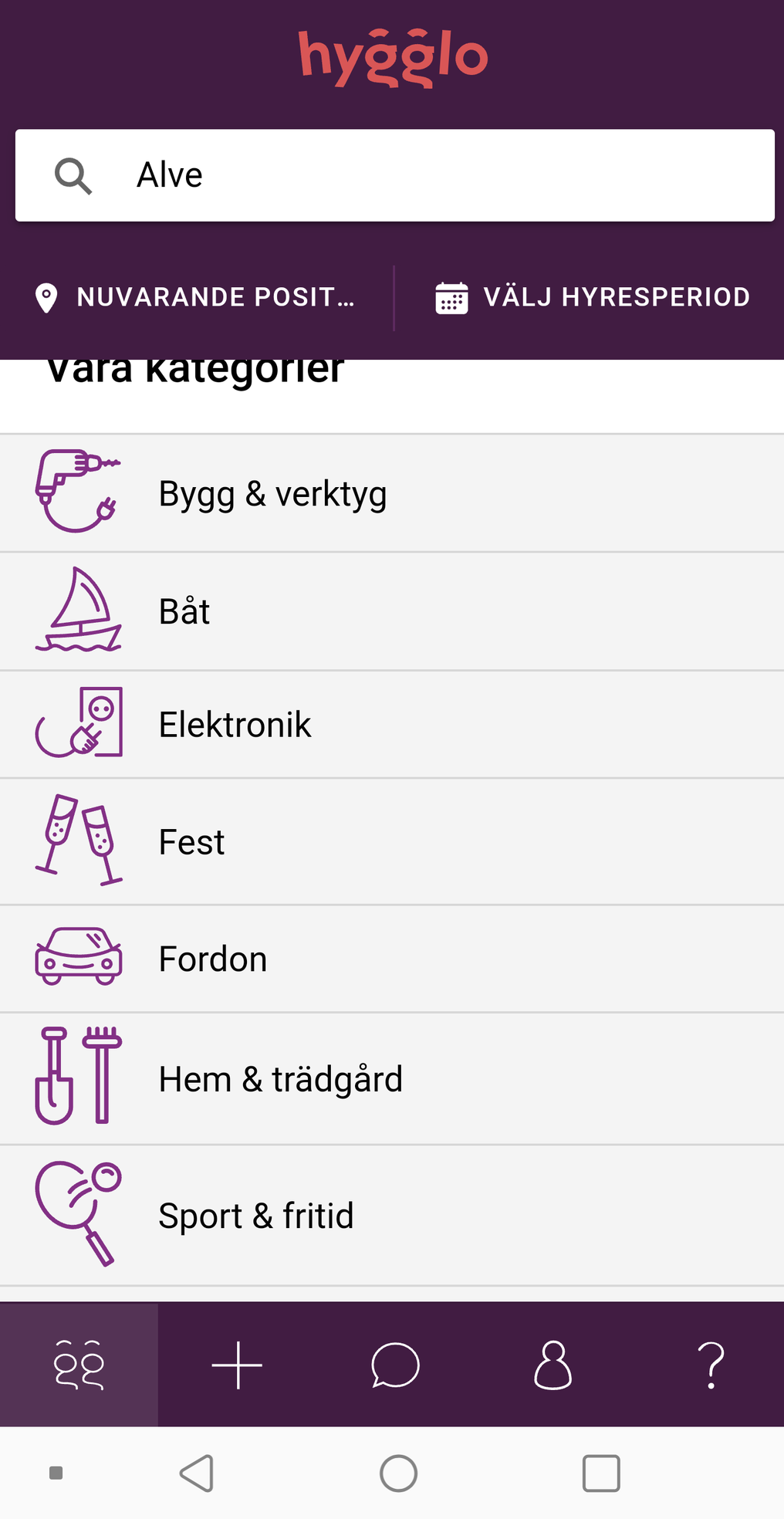The image size is (784, 1519).
Task: Tap the search field containing Alve
Action: (394, 175)
